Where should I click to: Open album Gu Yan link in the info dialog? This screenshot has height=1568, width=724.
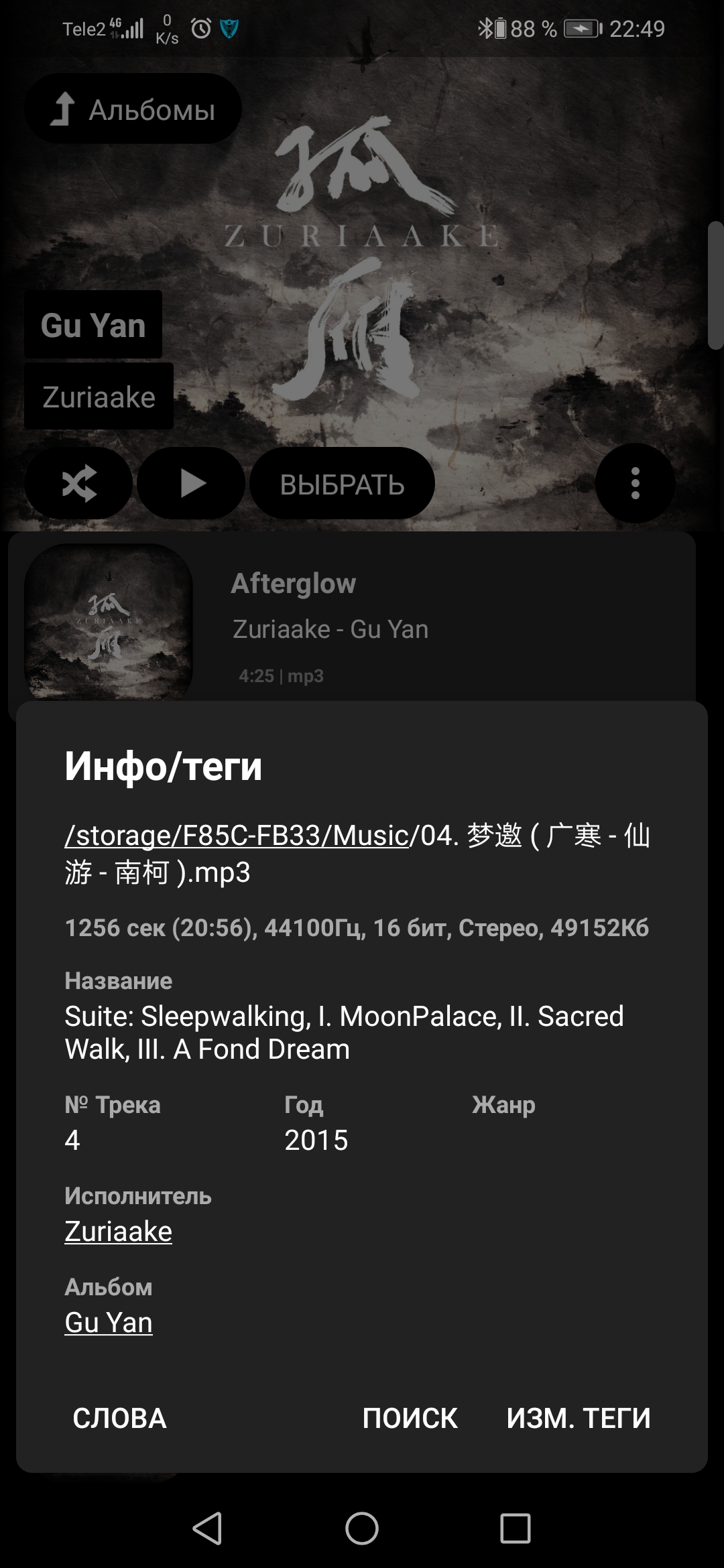coord(109,1322)
